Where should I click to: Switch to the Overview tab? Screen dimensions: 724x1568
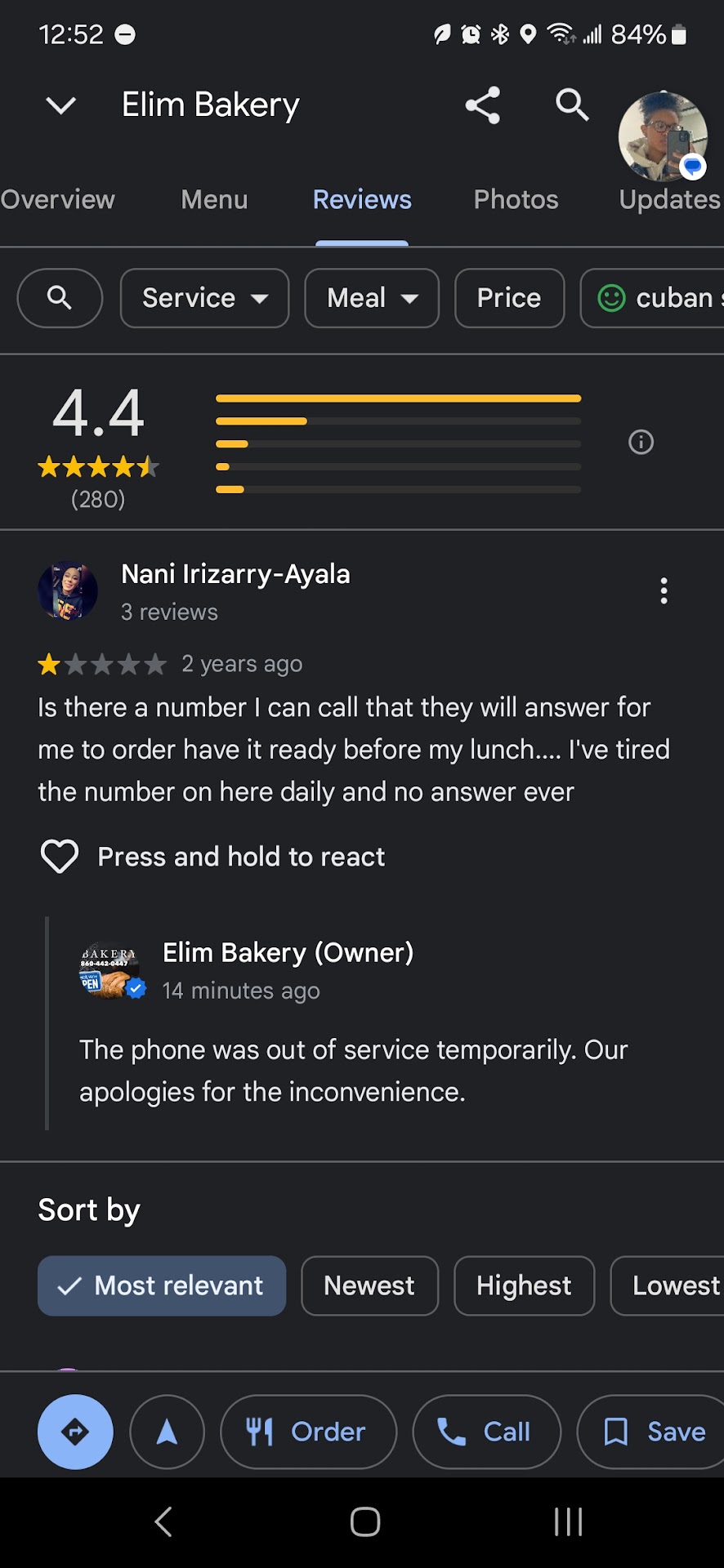point(57,200)
